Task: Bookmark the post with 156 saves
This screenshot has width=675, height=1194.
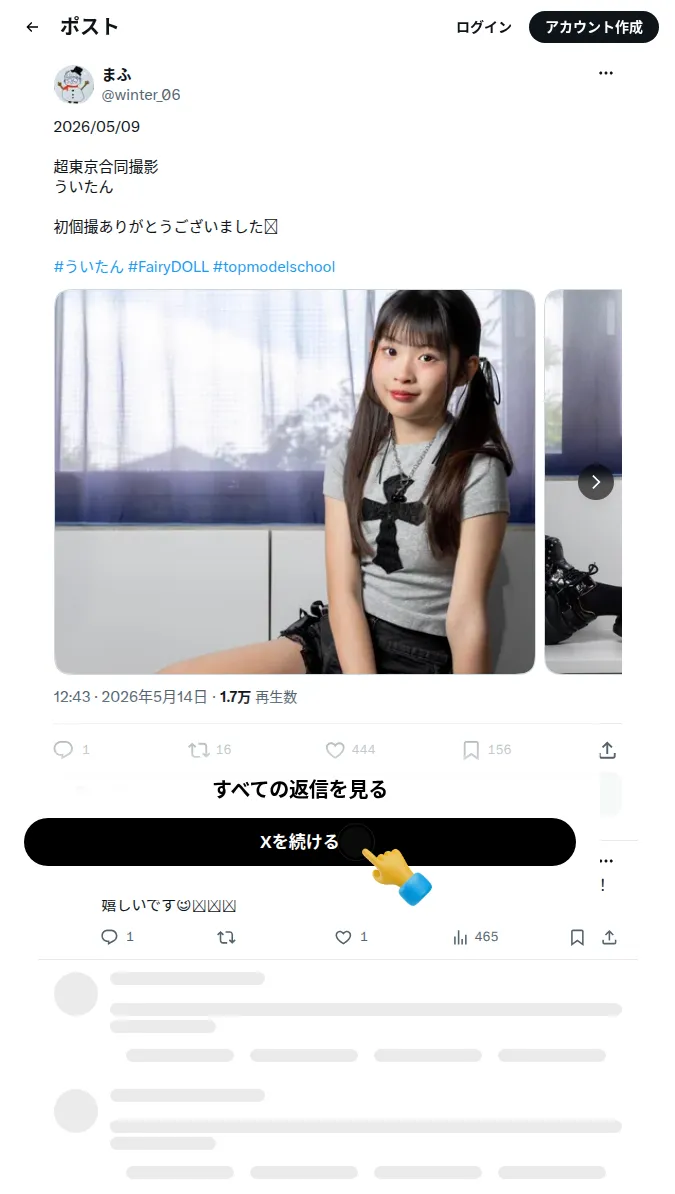Action: click(x=487, y=750)
